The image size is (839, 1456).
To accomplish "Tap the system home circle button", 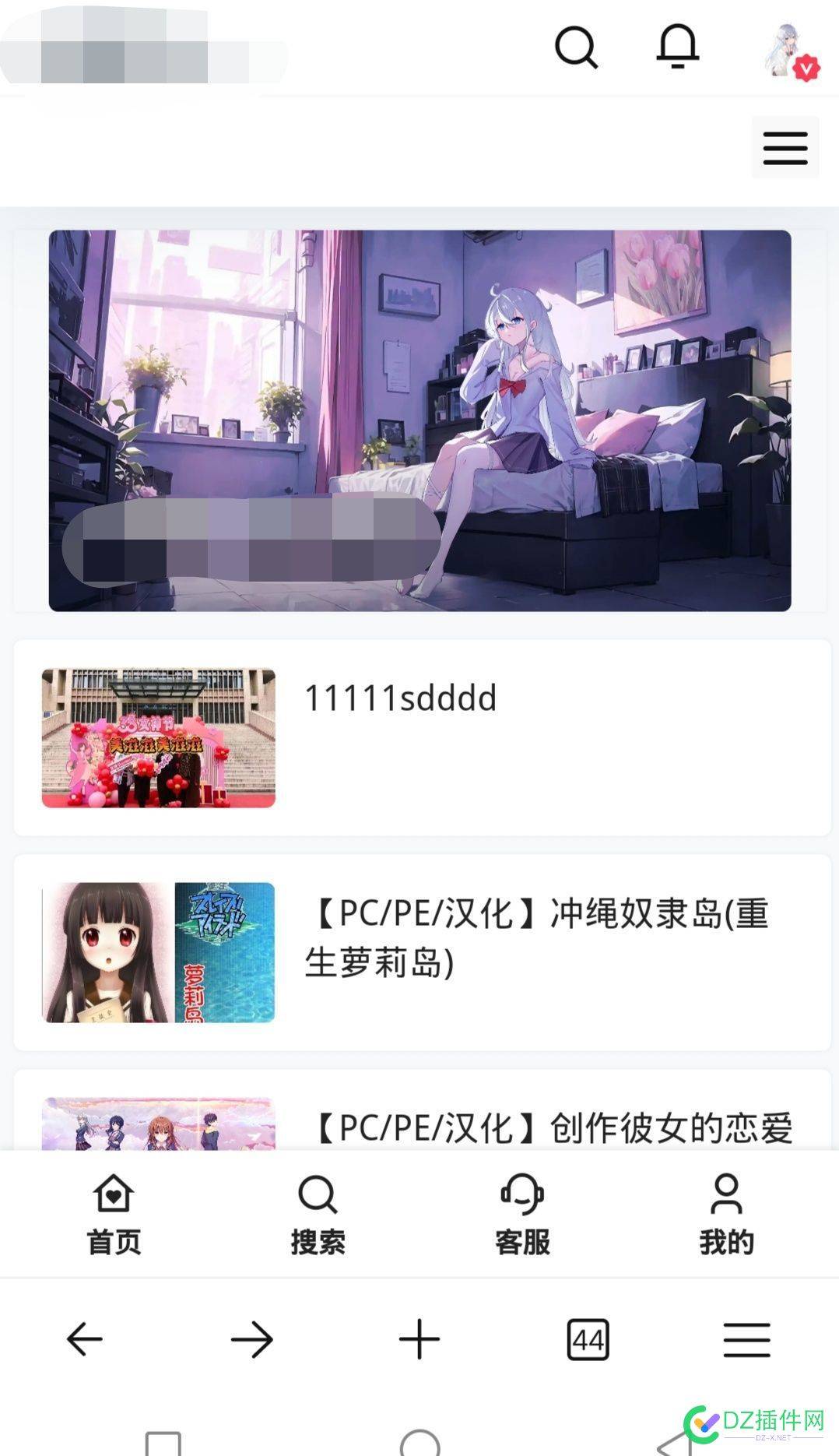I will point(419,1442).
